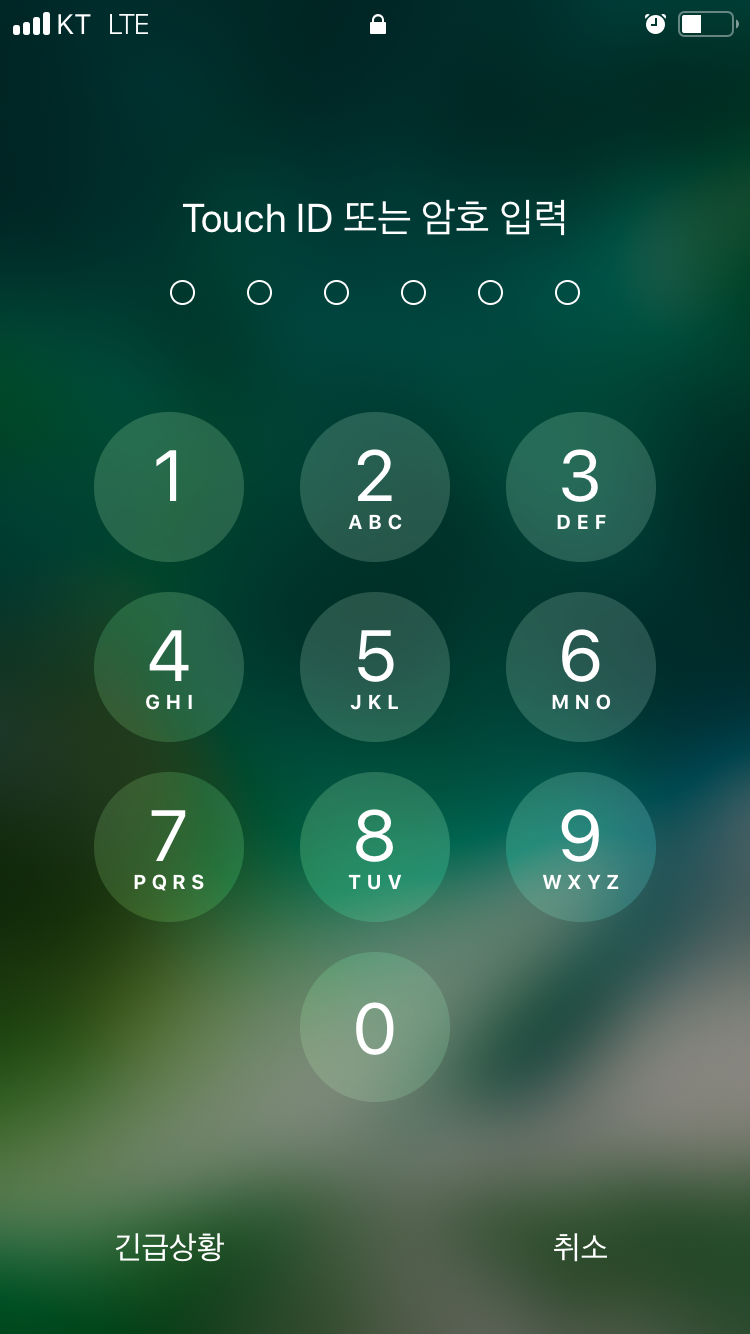
Task: Enter digit 1 on the passcode keypad
Action: coord(169,487)
